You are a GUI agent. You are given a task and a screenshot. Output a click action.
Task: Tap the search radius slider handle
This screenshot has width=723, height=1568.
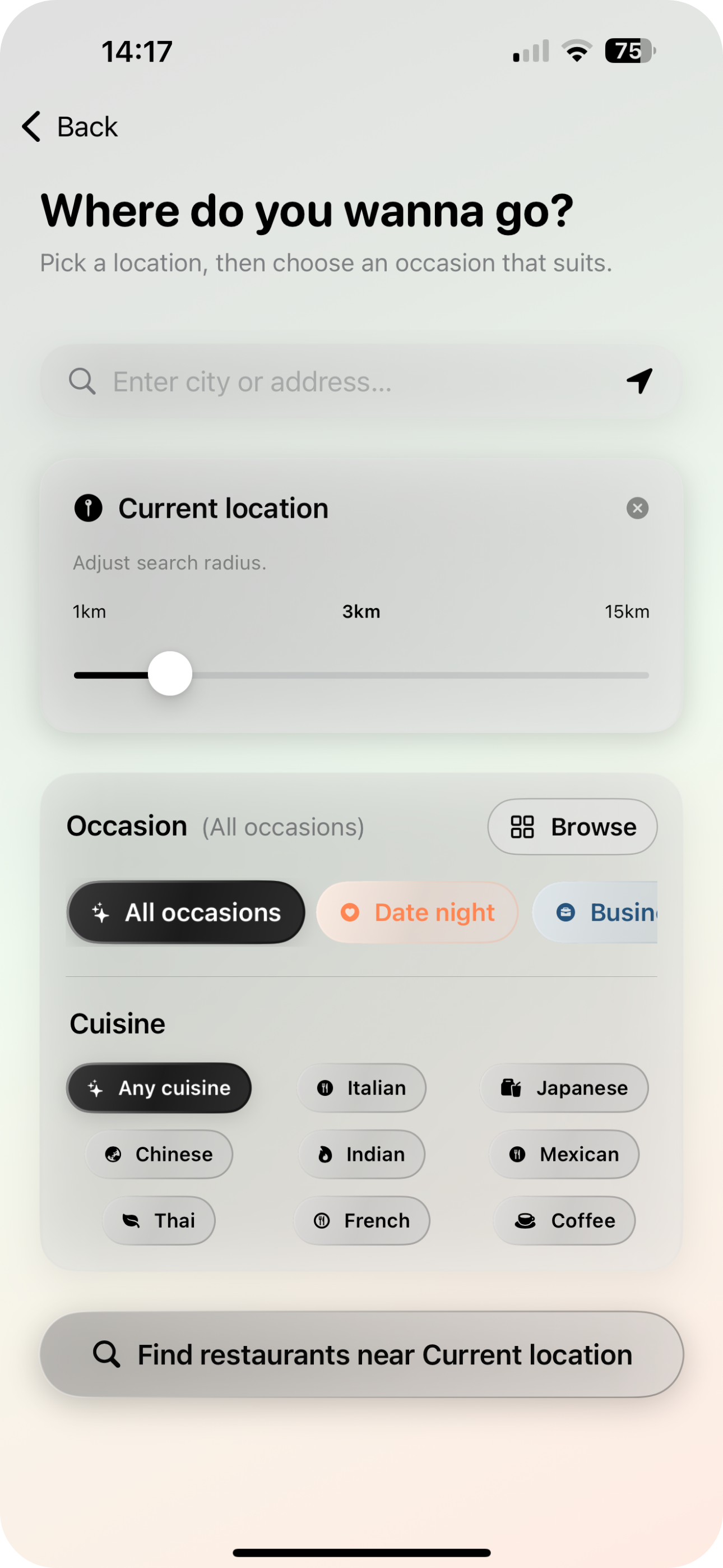pyautogui.click(x=170, y=674)
